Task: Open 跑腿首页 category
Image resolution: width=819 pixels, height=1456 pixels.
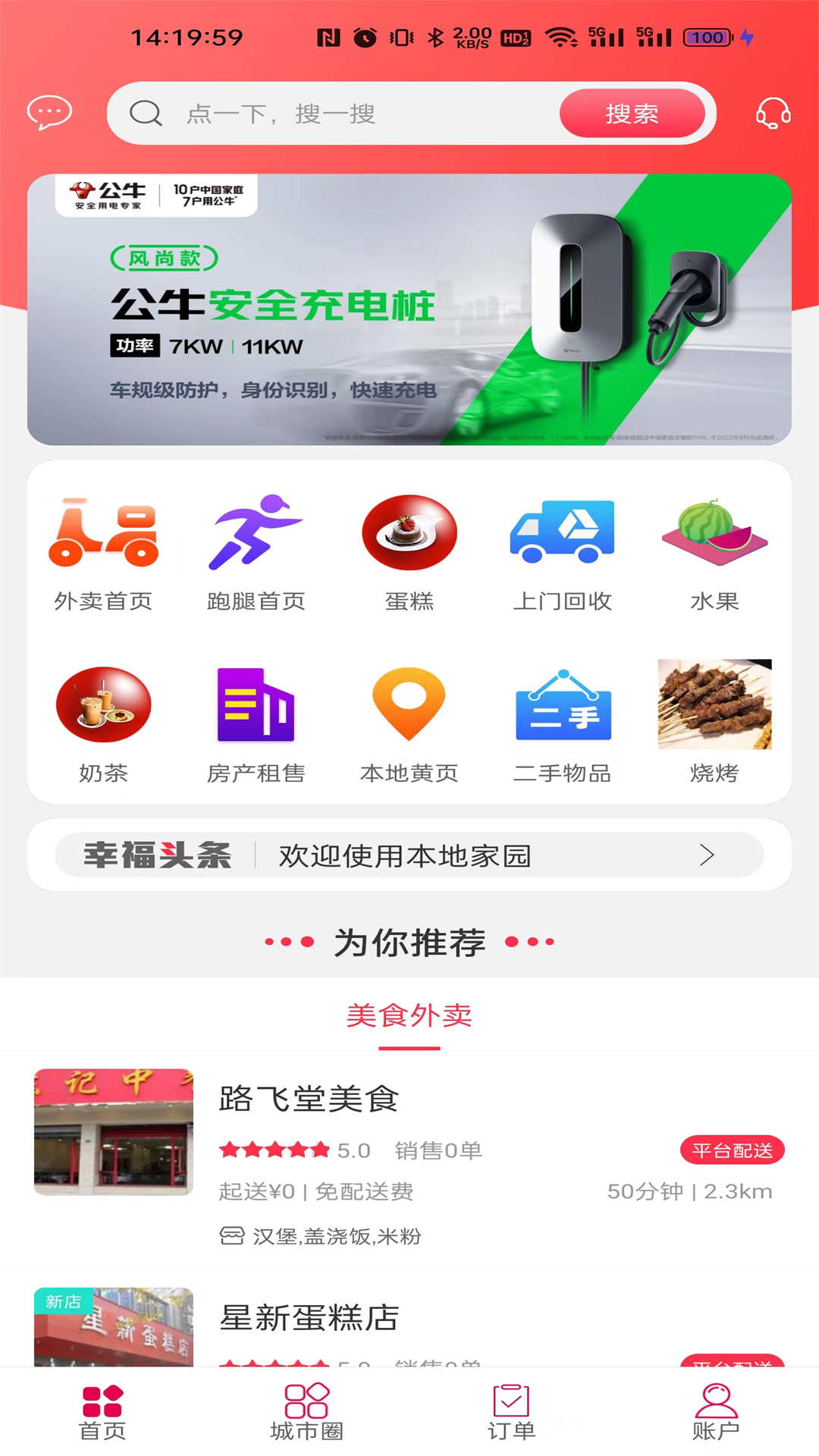Action: pos(256,554)
